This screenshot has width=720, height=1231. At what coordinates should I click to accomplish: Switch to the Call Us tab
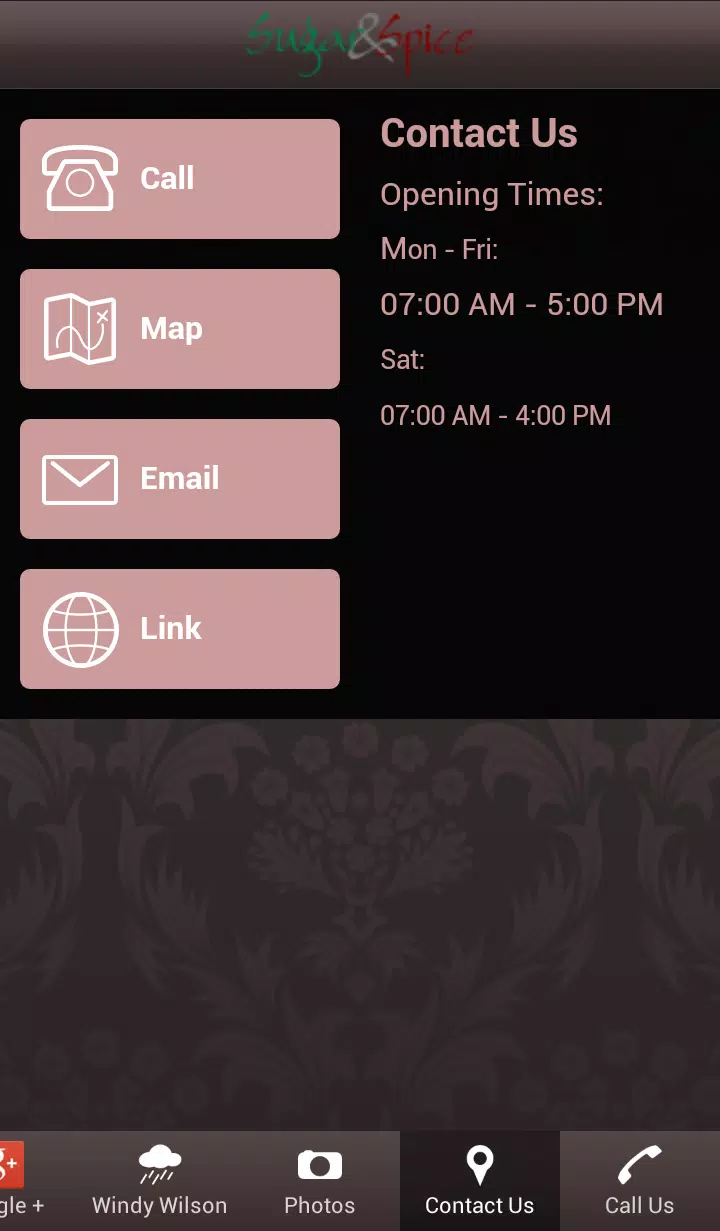pos(640,1181)
